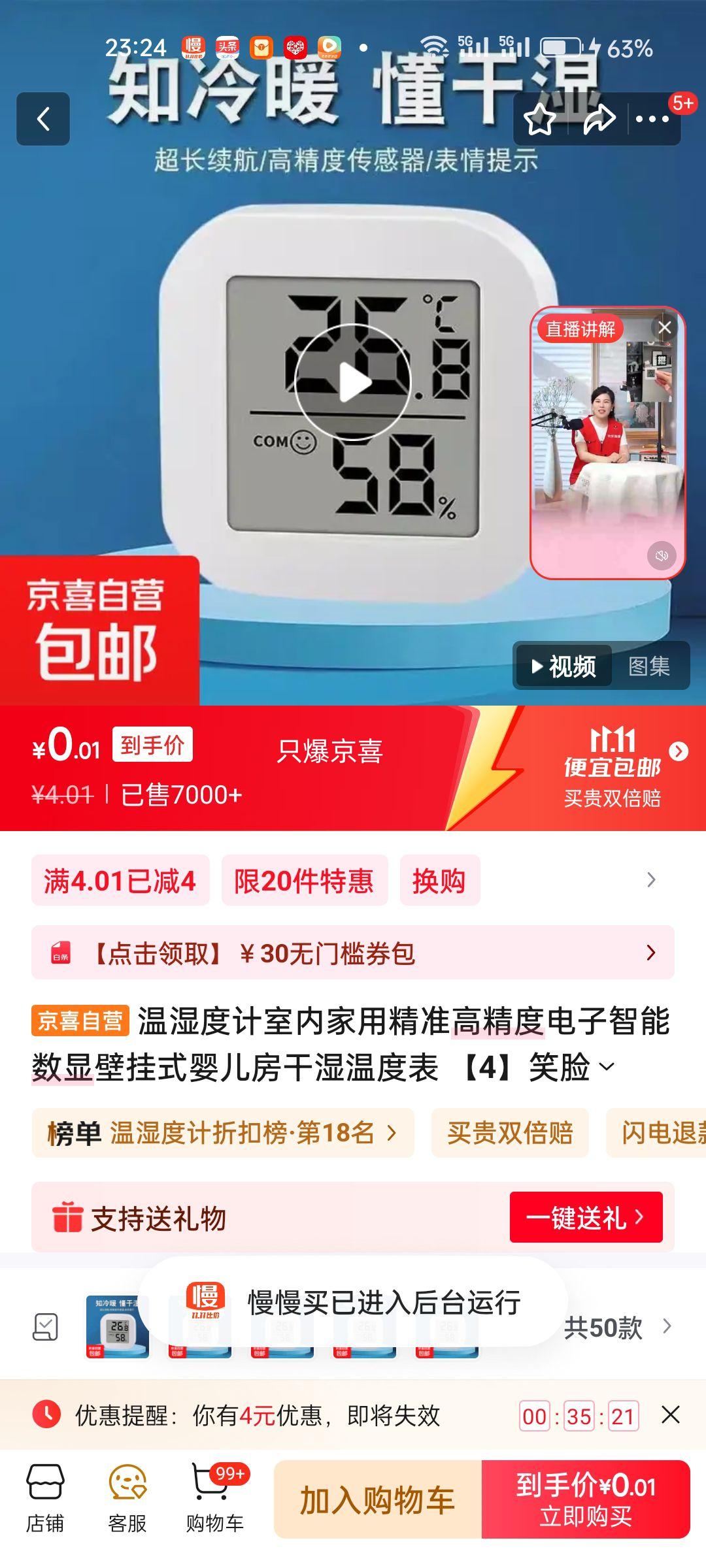The image size is (706, 1568).
Task: Favorite this product with the star icon
Action: pos(539,120)
